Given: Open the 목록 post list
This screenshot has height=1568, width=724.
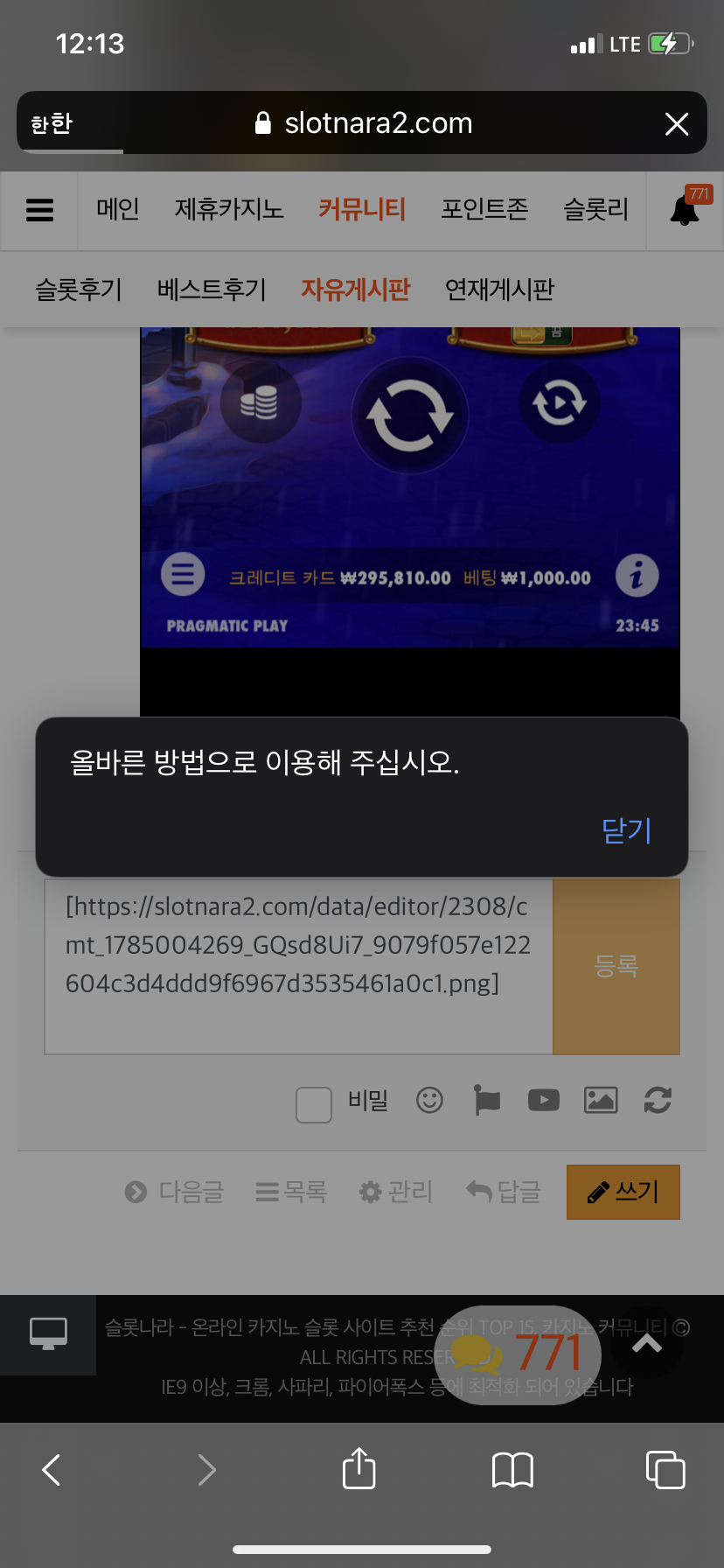Looking at the screenshot, I should pyautogui.click(x=291, y=1192).
